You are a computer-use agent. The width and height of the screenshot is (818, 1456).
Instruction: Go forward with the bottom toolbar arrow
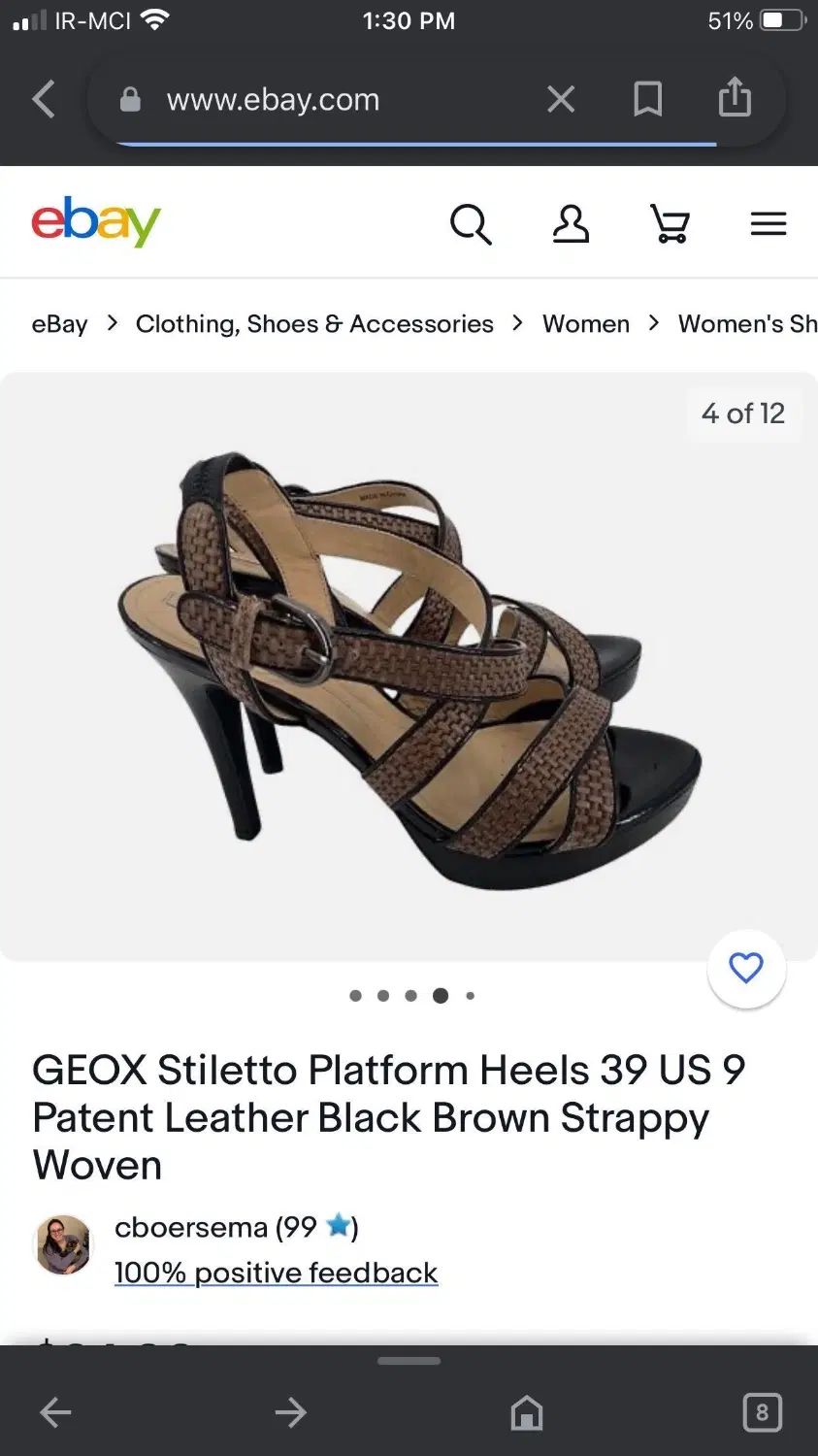tap(290, 1412)
